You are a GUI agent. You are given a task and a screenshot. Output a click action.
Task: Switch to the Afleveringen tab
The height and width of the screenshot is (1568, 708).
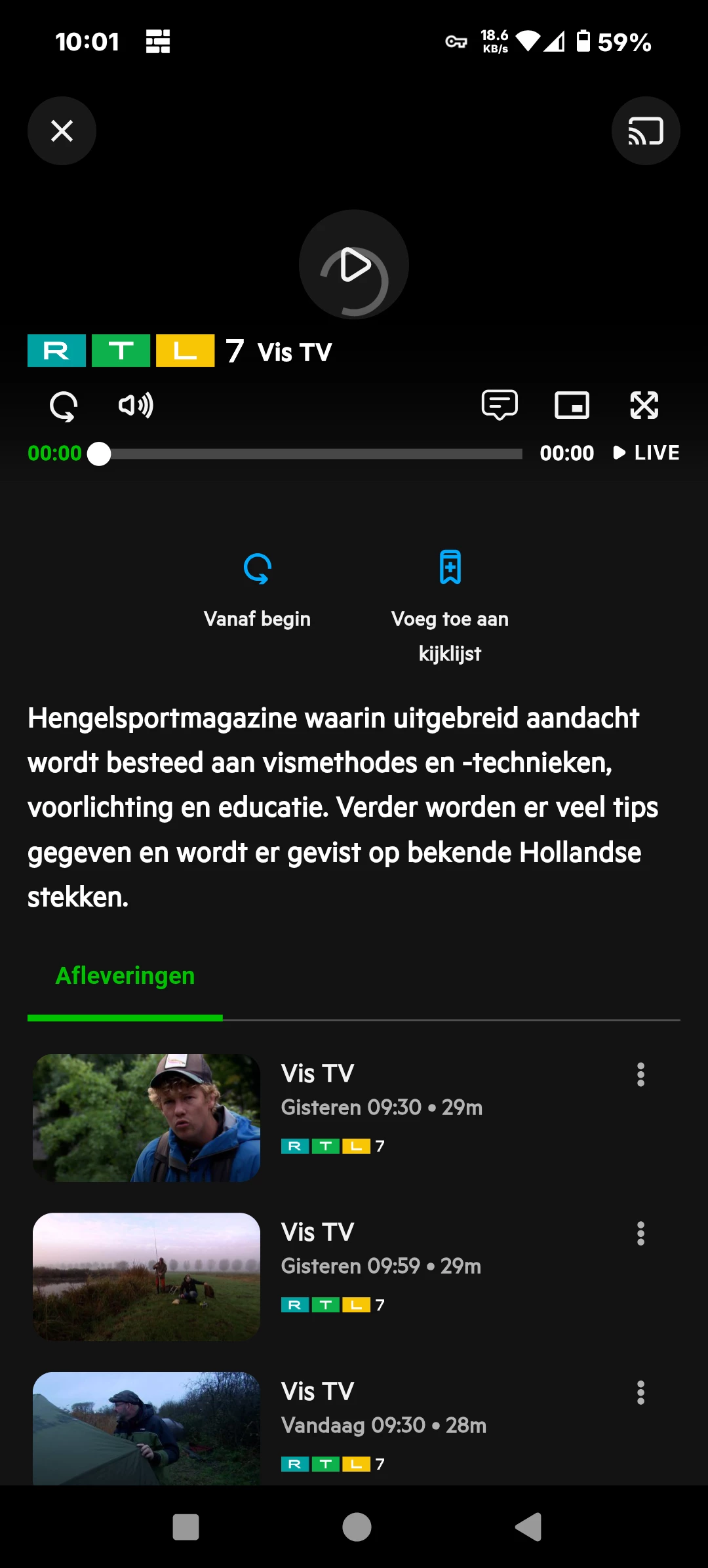[x=125, y=976]
